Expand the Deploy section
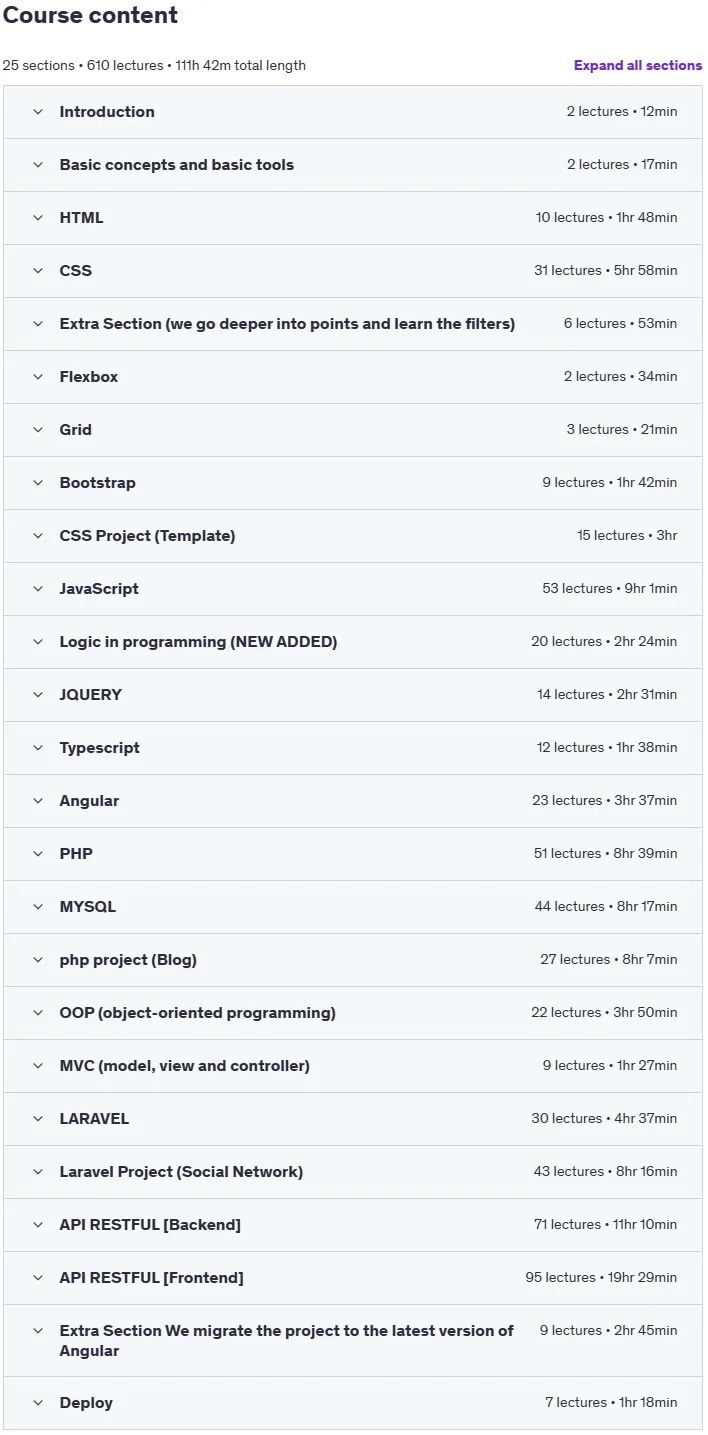 (353, 1403)
